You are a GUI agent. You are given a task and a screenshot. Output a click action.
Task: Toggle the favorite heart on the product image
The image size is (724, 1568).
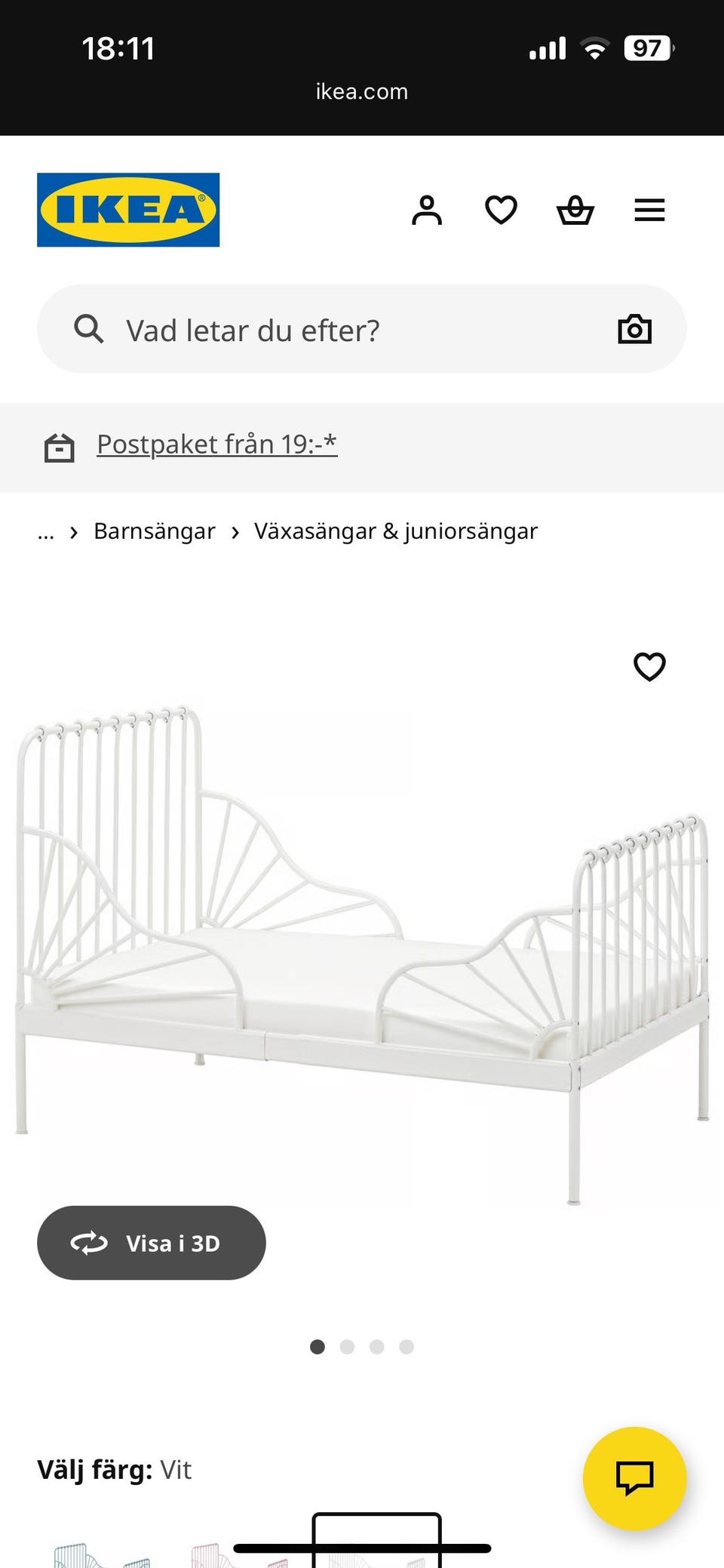tap(649, 666)
